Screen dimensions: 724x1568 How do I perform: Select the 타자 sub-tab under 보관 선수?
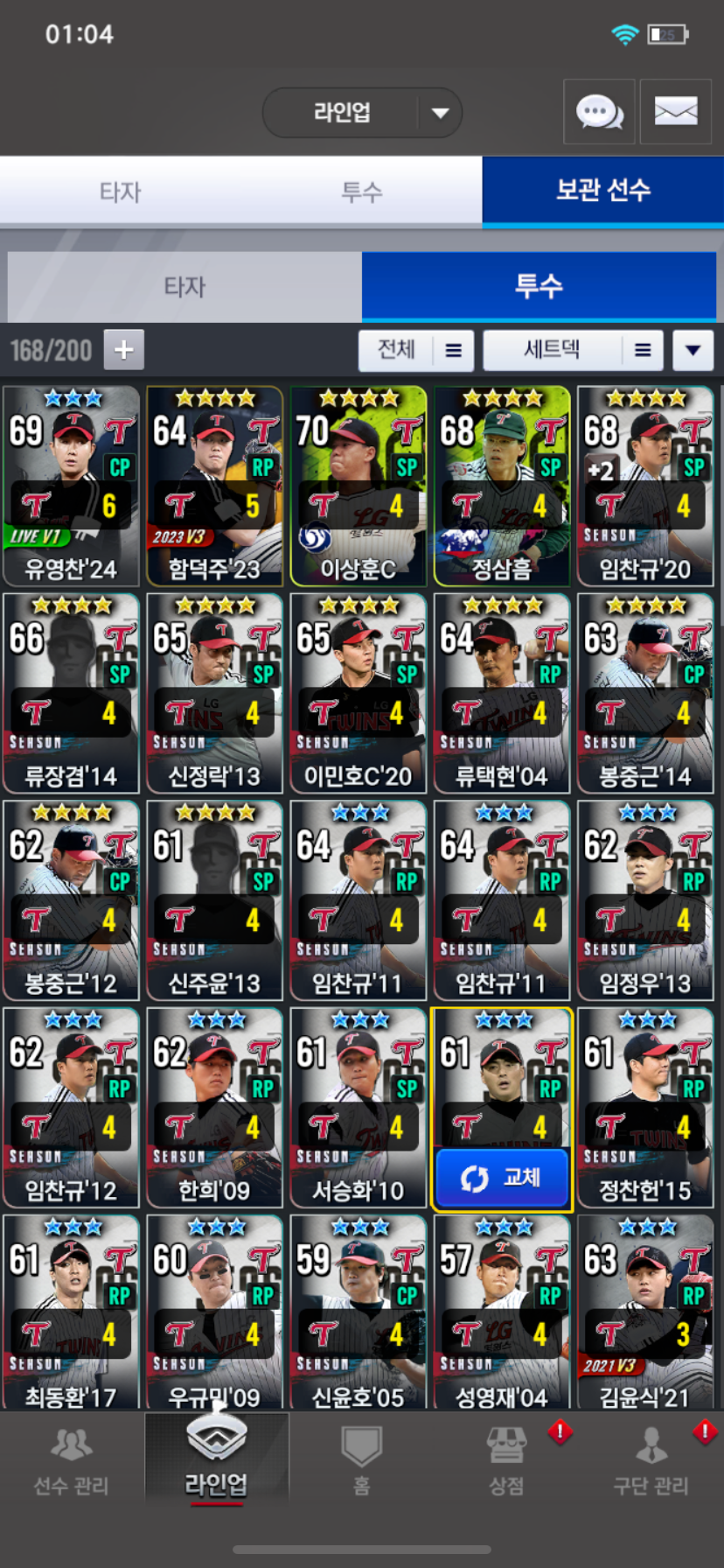point(184,286)
